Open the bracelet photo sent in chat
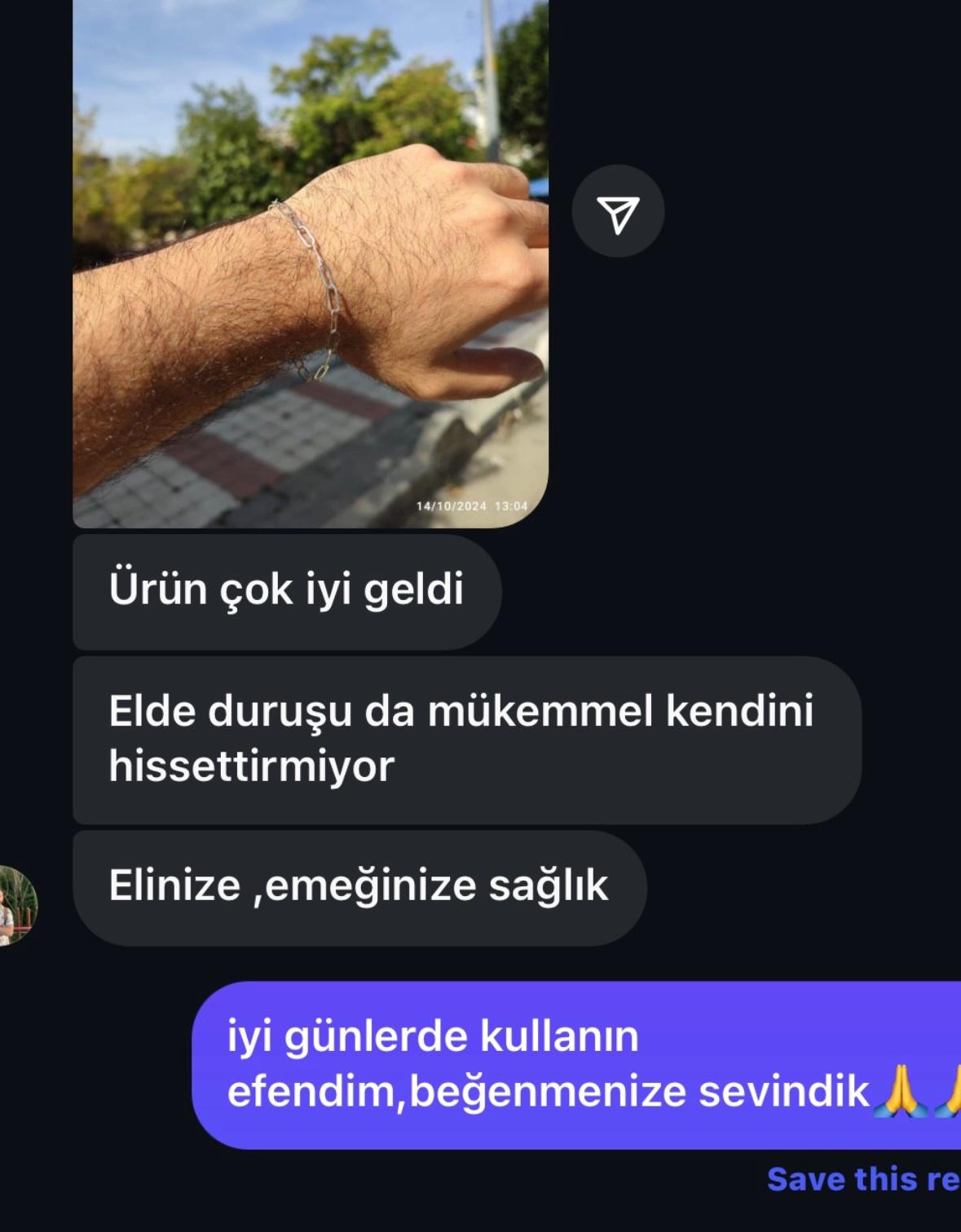The image size is (961, 1232). pos(310,261)
